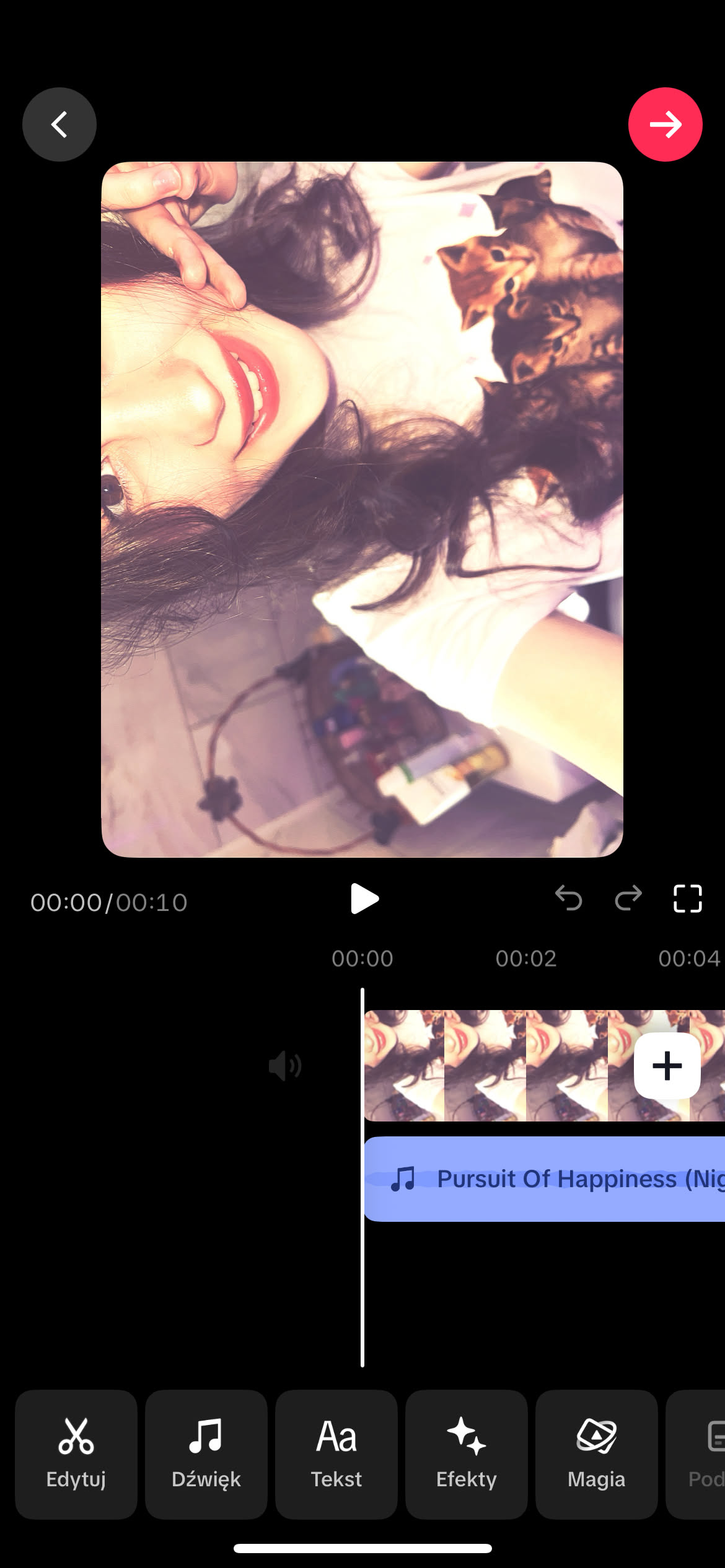Proceed with the red next arrow
This screenshot has width=725, height=1568.
pos(665,124)
